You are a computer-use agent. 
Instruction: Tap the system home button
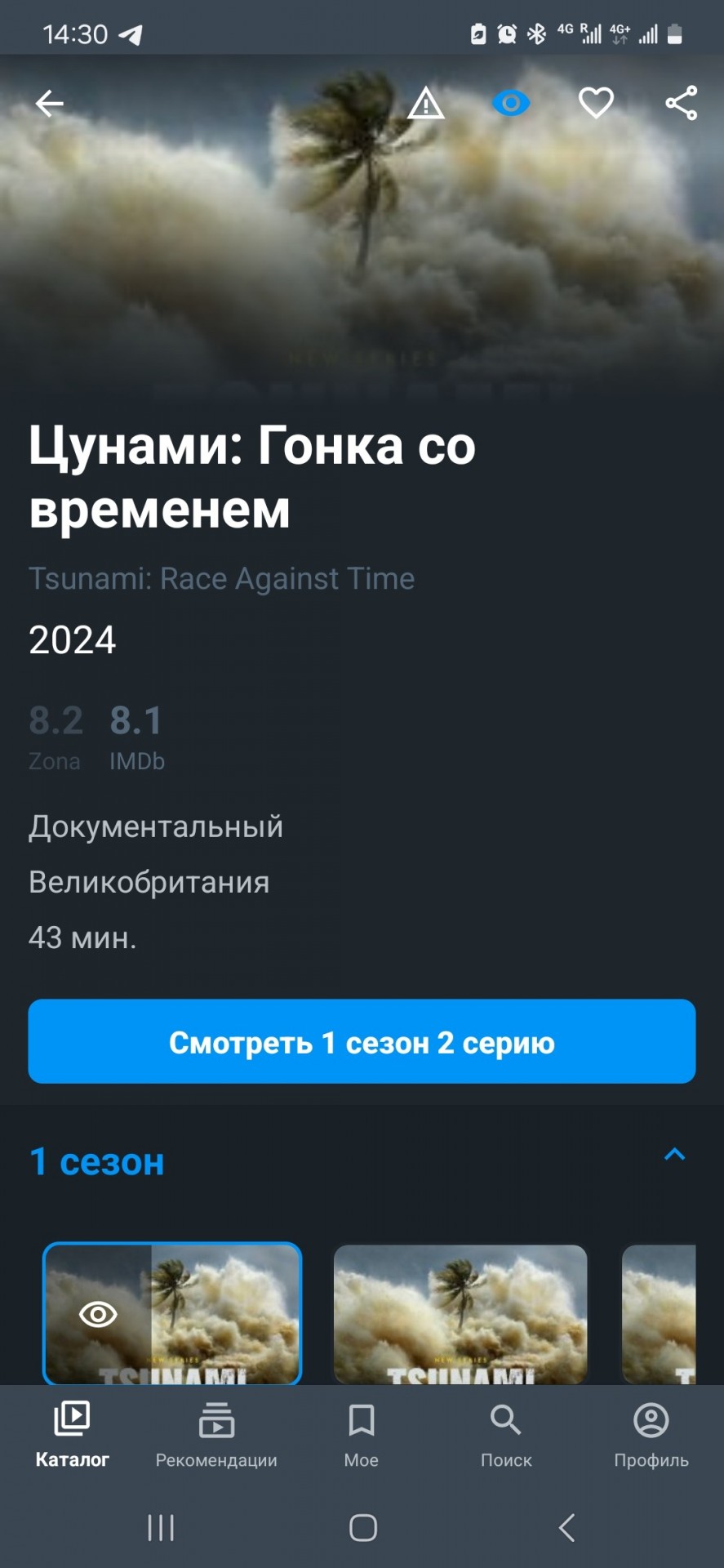pyautogui.click(x=362, y=1527)
